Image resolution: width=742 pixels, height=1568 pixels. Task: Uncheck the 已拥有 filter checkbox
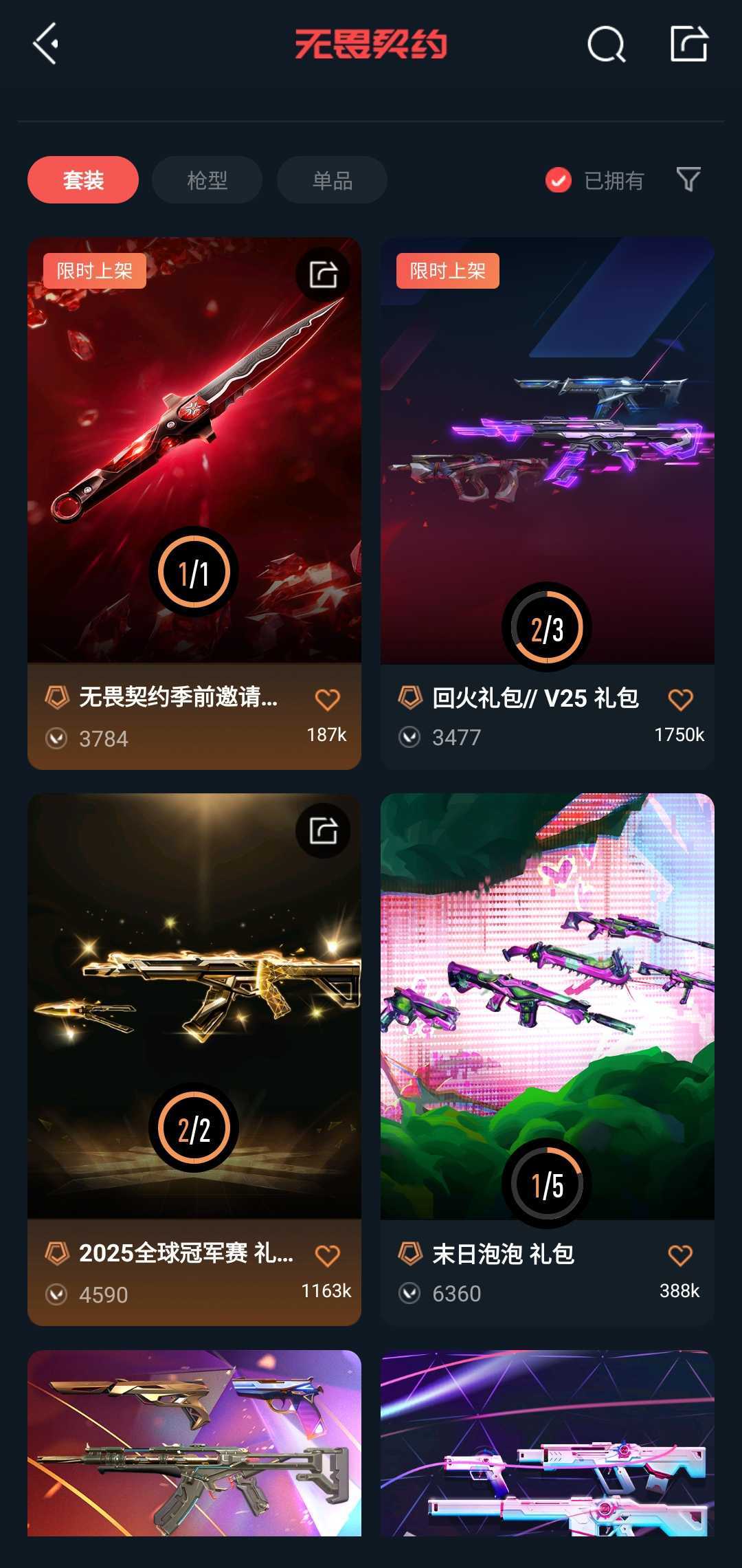tap(558, 180)
